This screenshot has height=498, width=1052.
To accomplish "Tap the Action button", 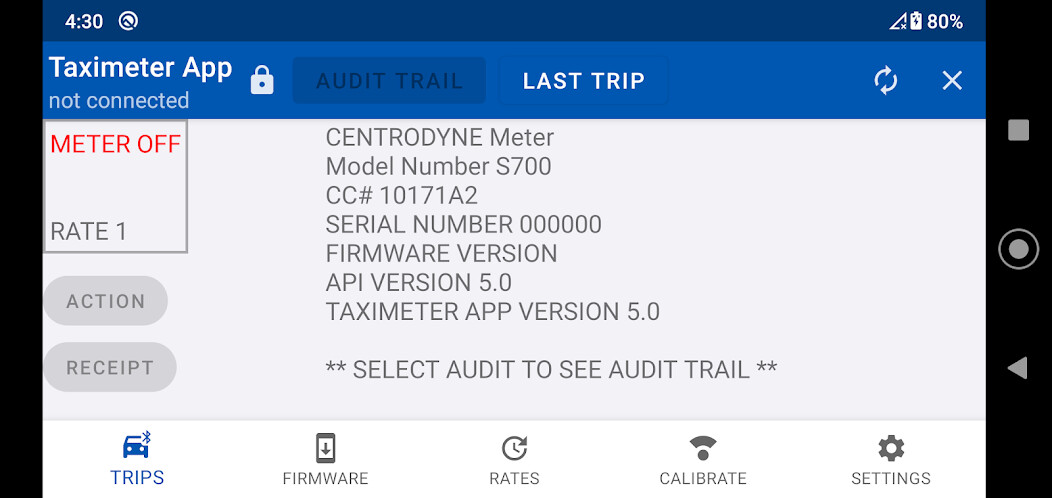I will (x=105, y=301).
